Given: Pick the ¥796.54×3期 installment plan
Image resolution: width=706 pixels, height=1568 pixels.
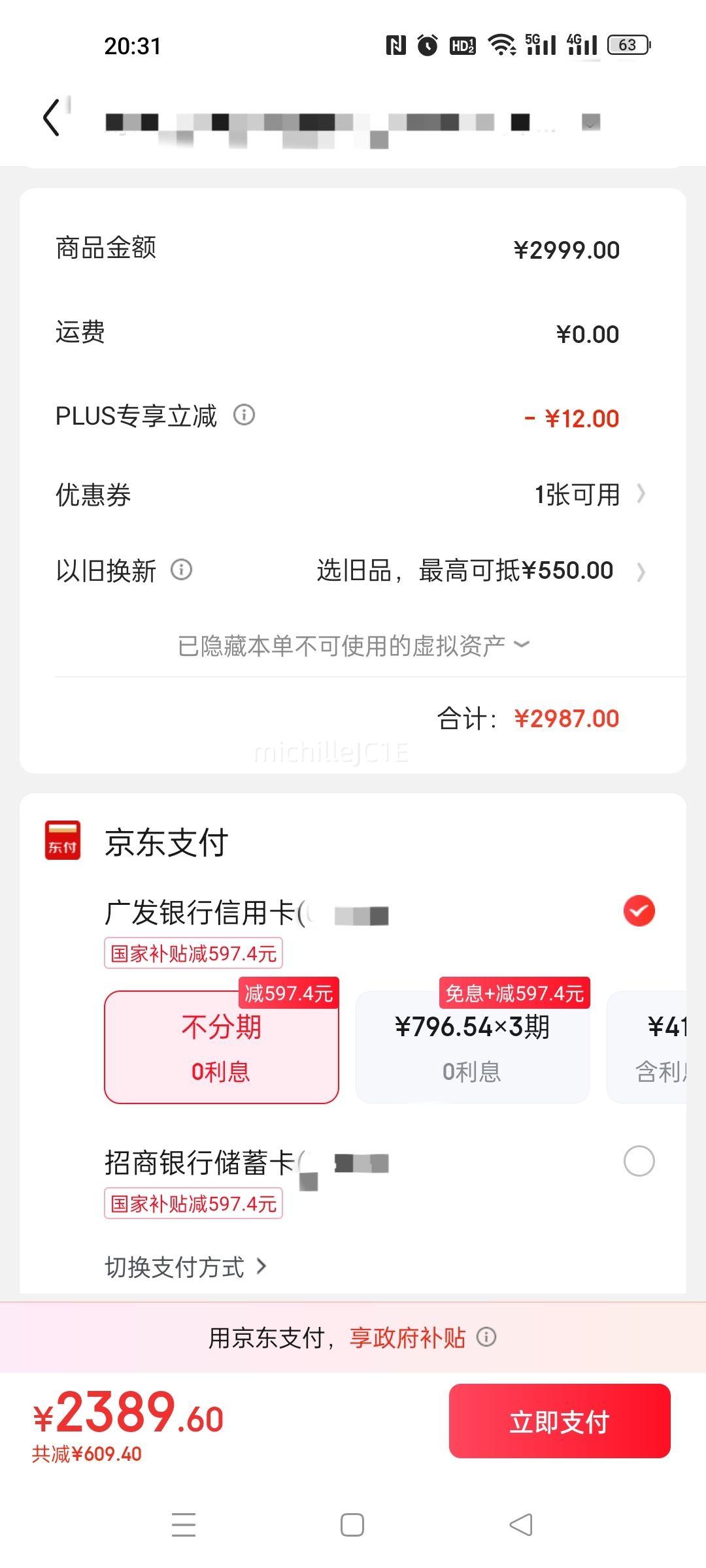Looking at the screenshot, I should (x=473, y=1047).
